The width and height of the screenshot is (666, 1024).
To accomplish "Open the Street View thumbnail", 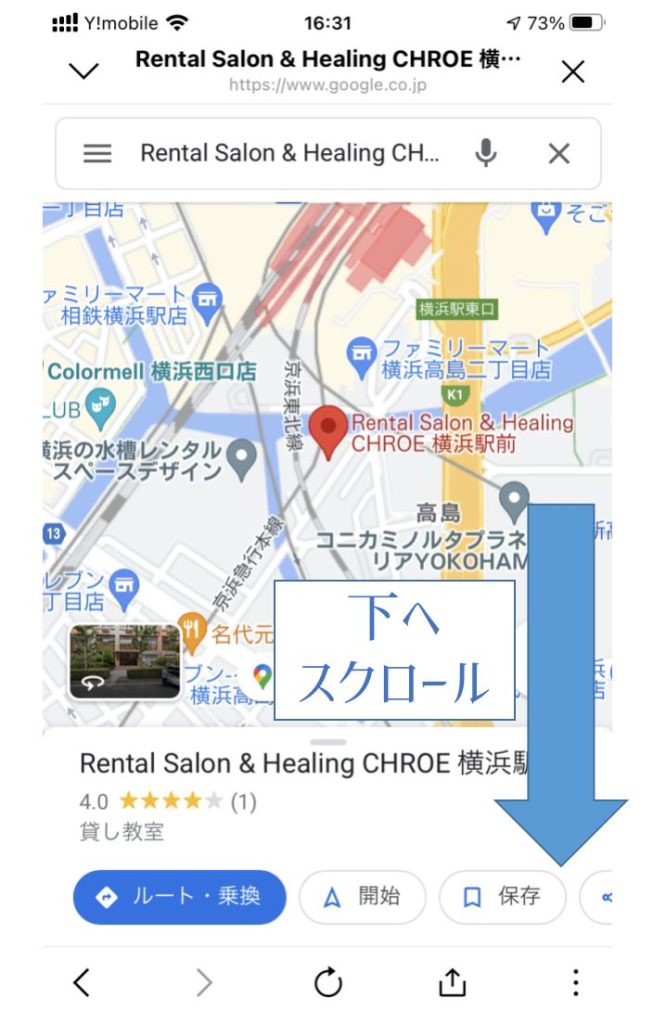I will click(x=124, y=661).
